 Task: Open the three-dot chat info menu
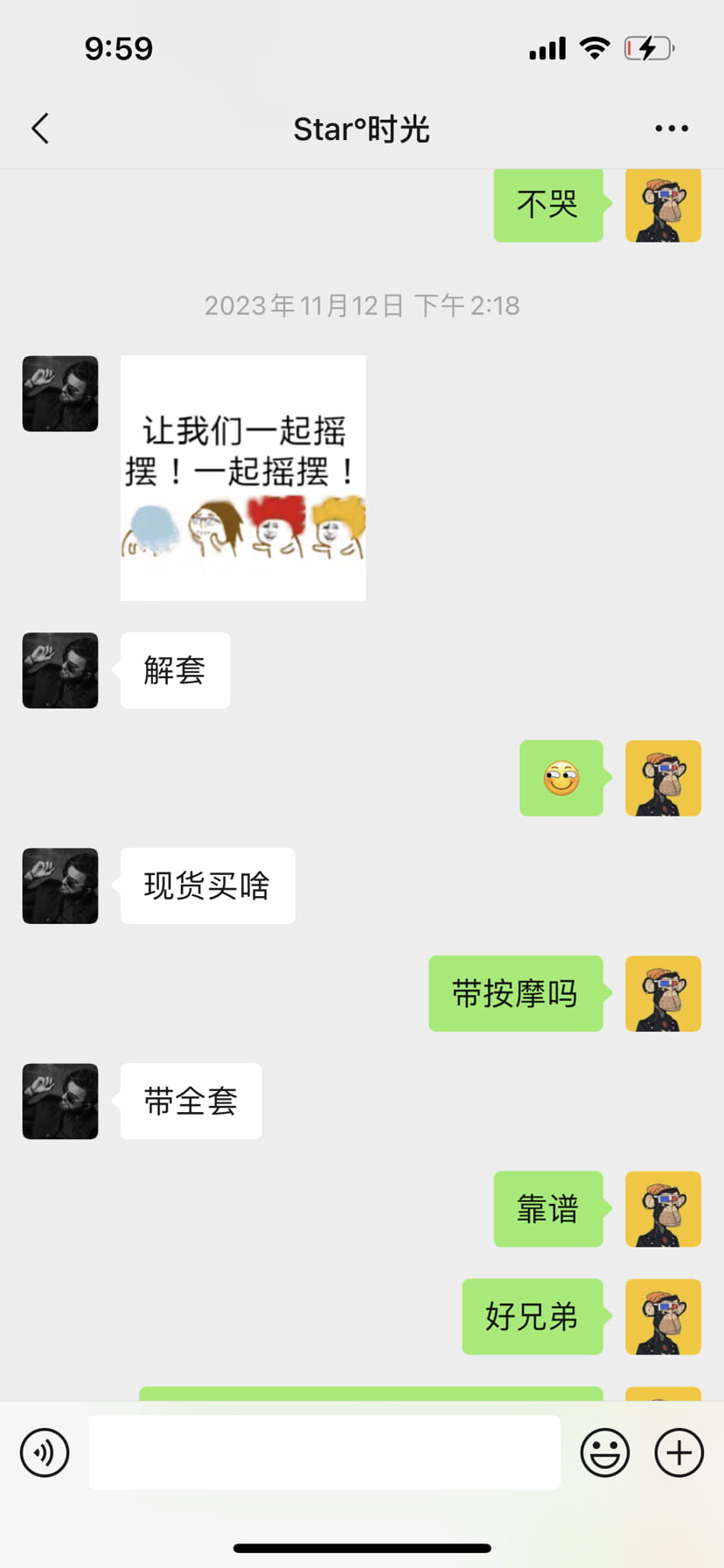672,129
